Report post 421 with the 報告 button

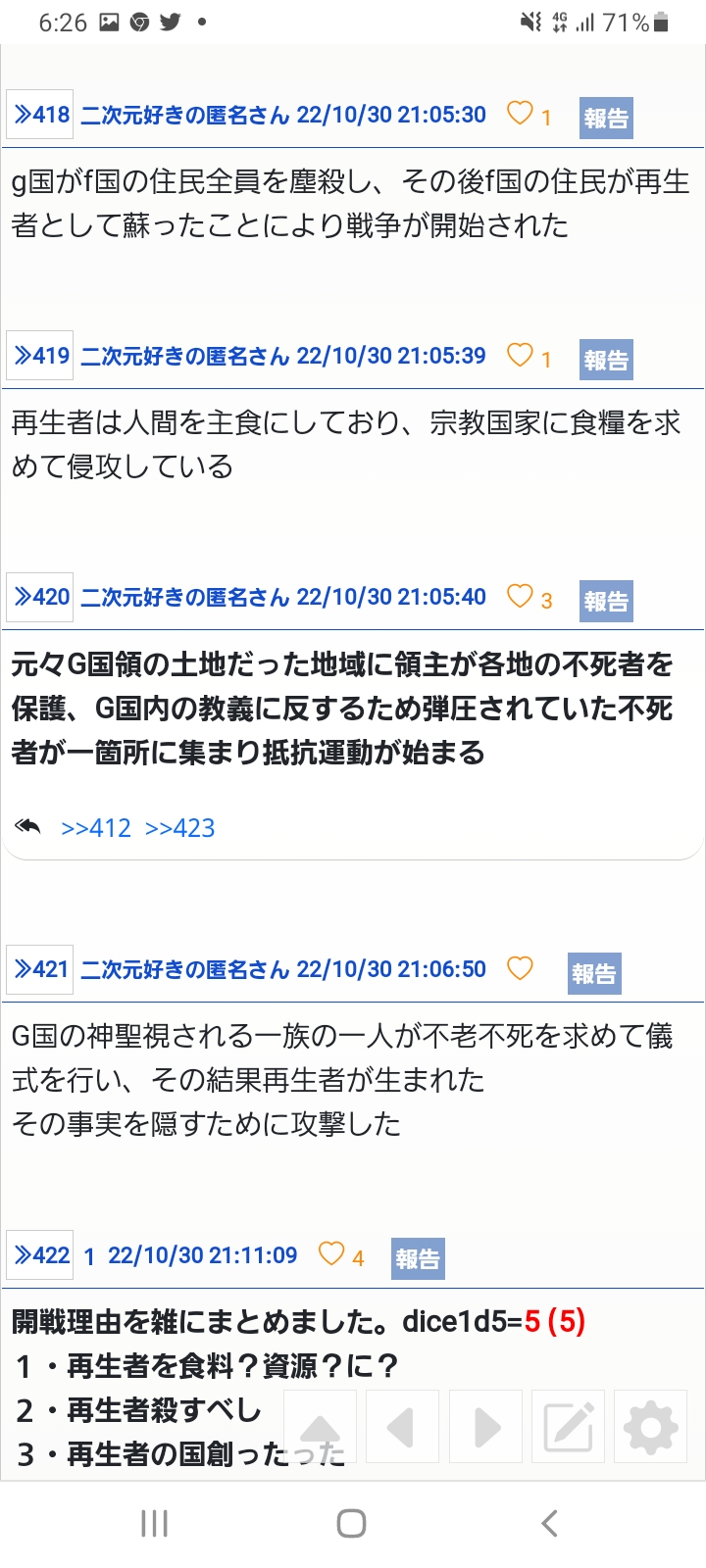pyautogui.click(x=593, y=973)
